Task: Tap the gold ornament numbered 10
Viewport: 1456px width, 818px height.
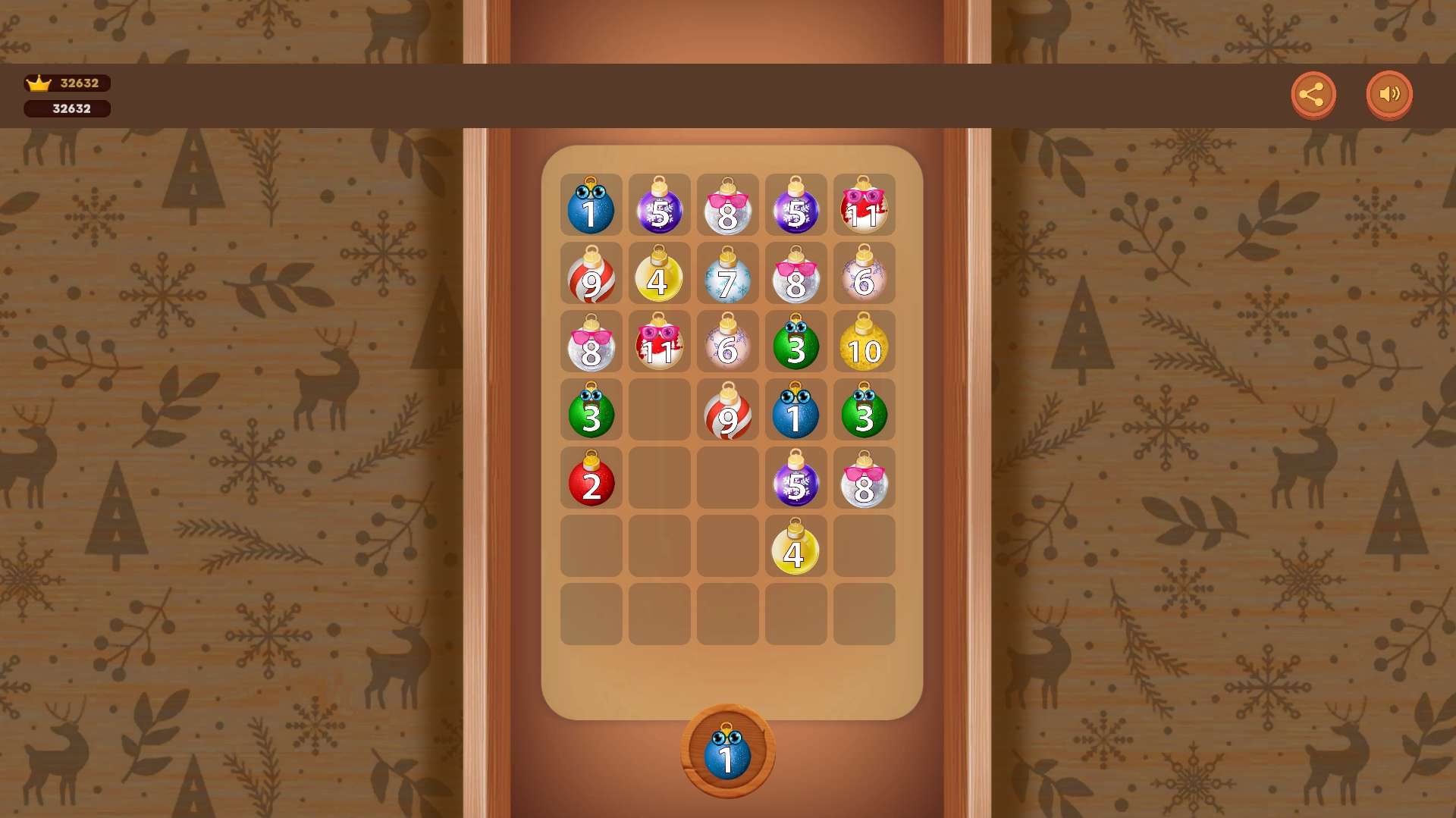Action: tap(864, 345)
